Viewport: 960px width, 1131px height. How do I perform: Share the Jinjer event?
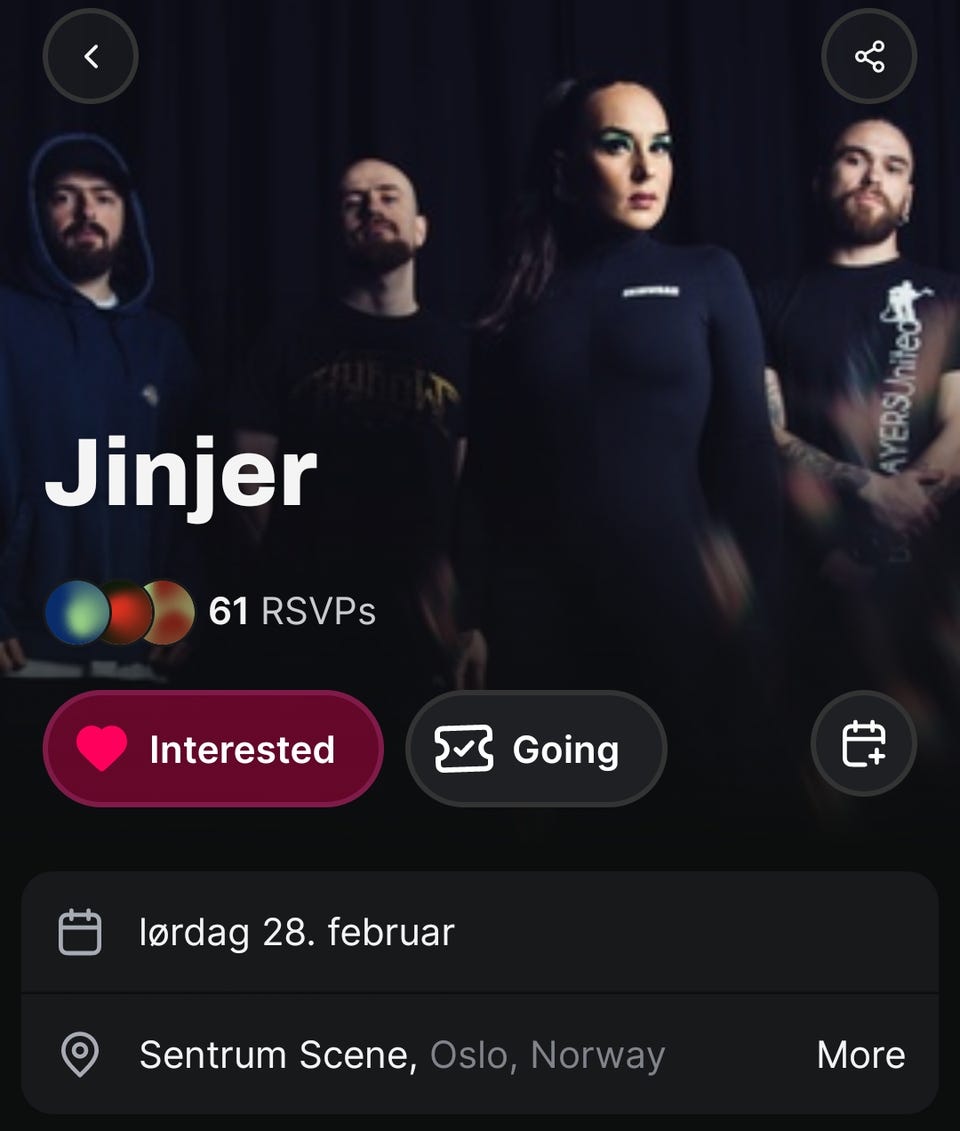869,57
